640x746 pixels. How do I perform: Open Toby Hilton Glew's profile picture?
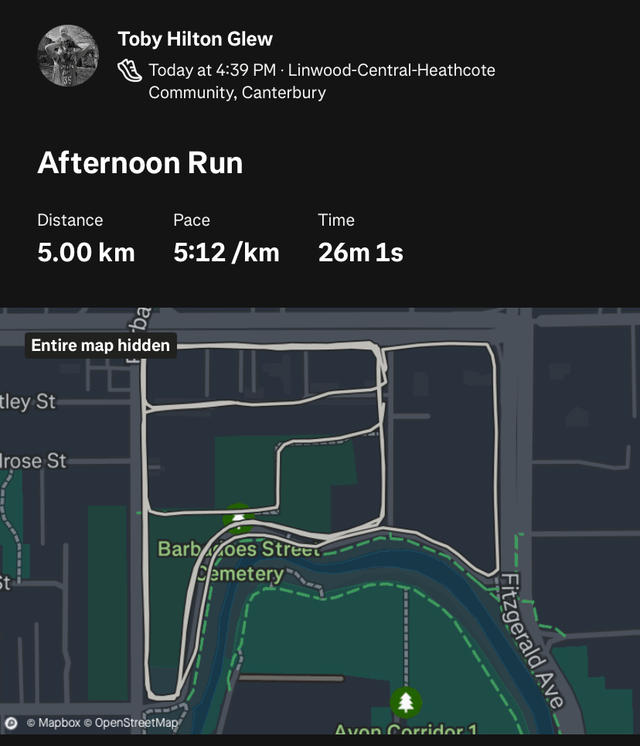[x=68, y=55]
